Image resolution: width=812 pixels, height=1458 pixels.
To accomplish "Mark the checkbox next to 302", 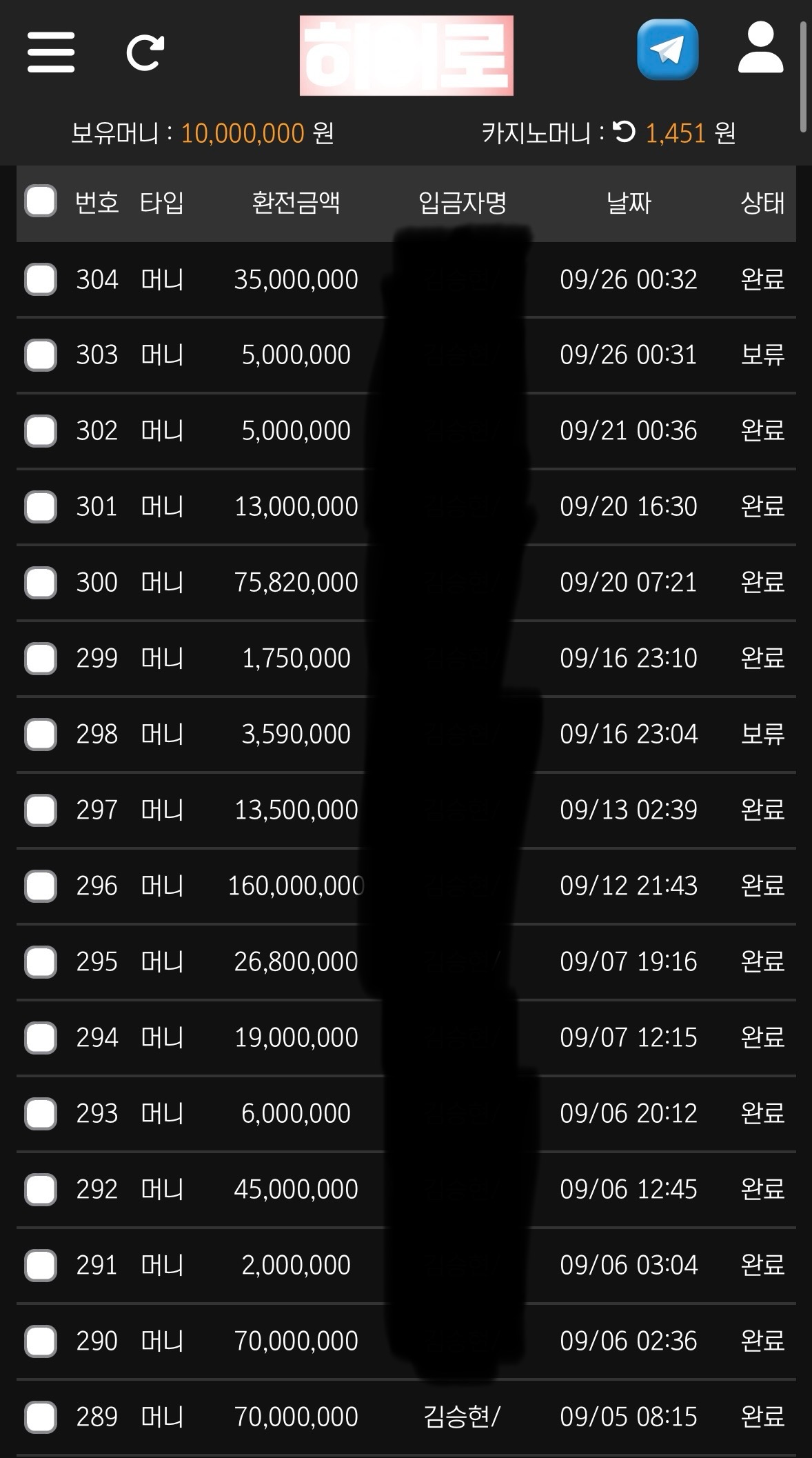I will click(41, 431).
